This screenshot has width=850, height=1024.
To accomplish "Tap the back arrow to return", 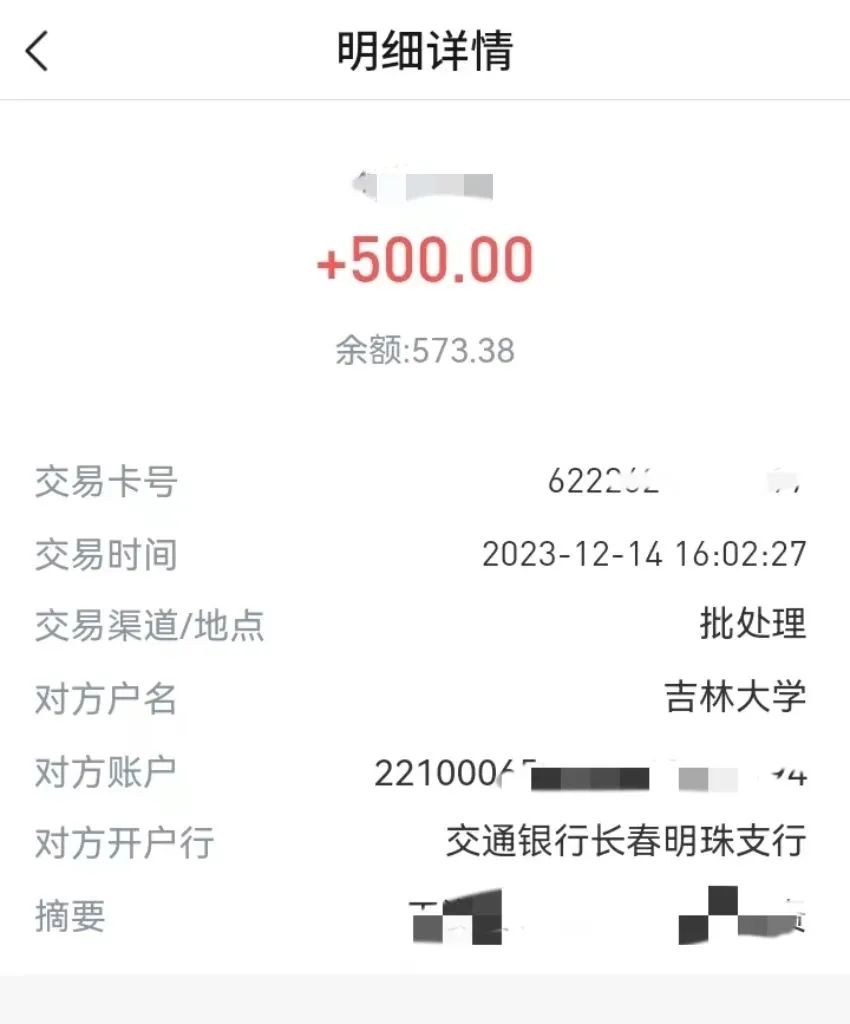I will click(x=38, y=52).
